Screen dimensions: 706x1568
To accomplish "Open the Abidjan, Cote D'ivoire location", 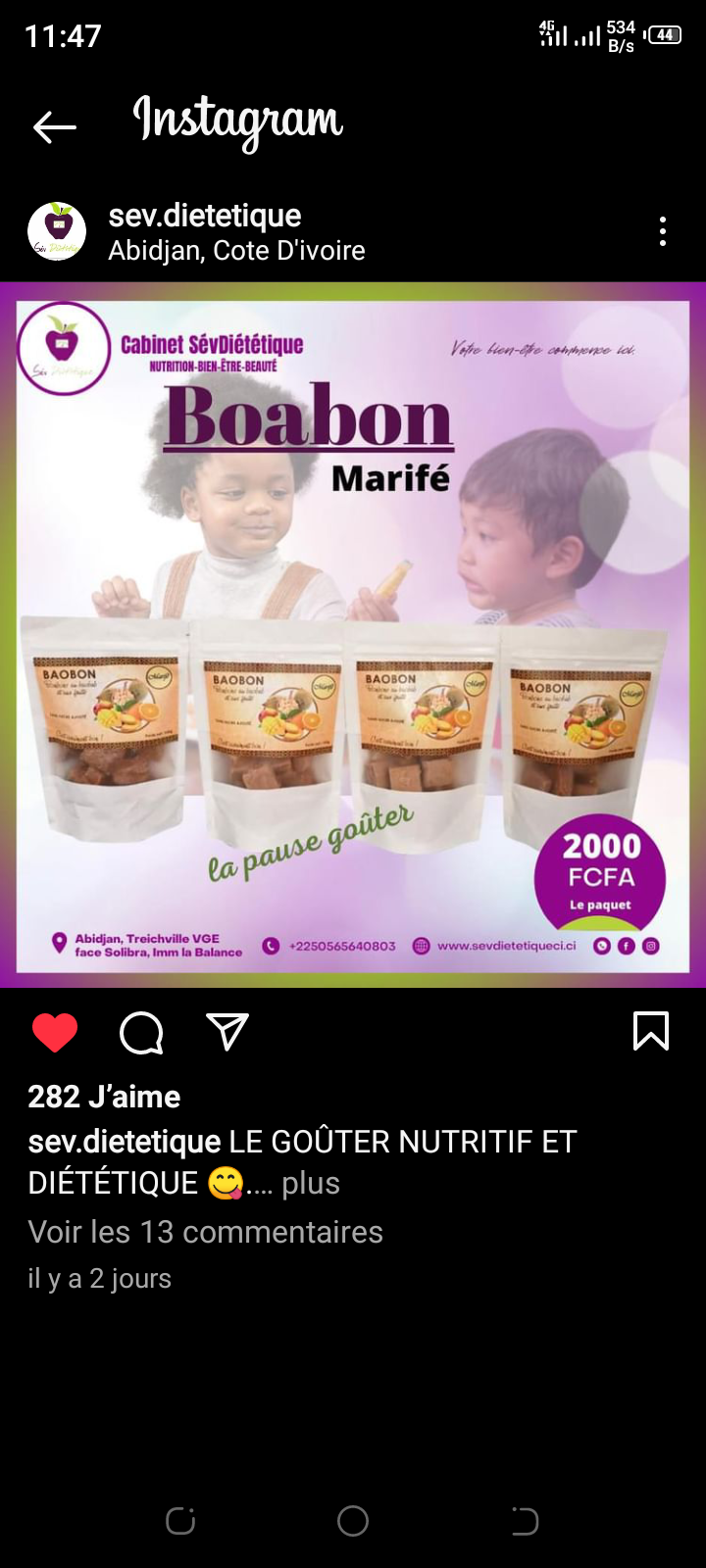I will point(236,251).
